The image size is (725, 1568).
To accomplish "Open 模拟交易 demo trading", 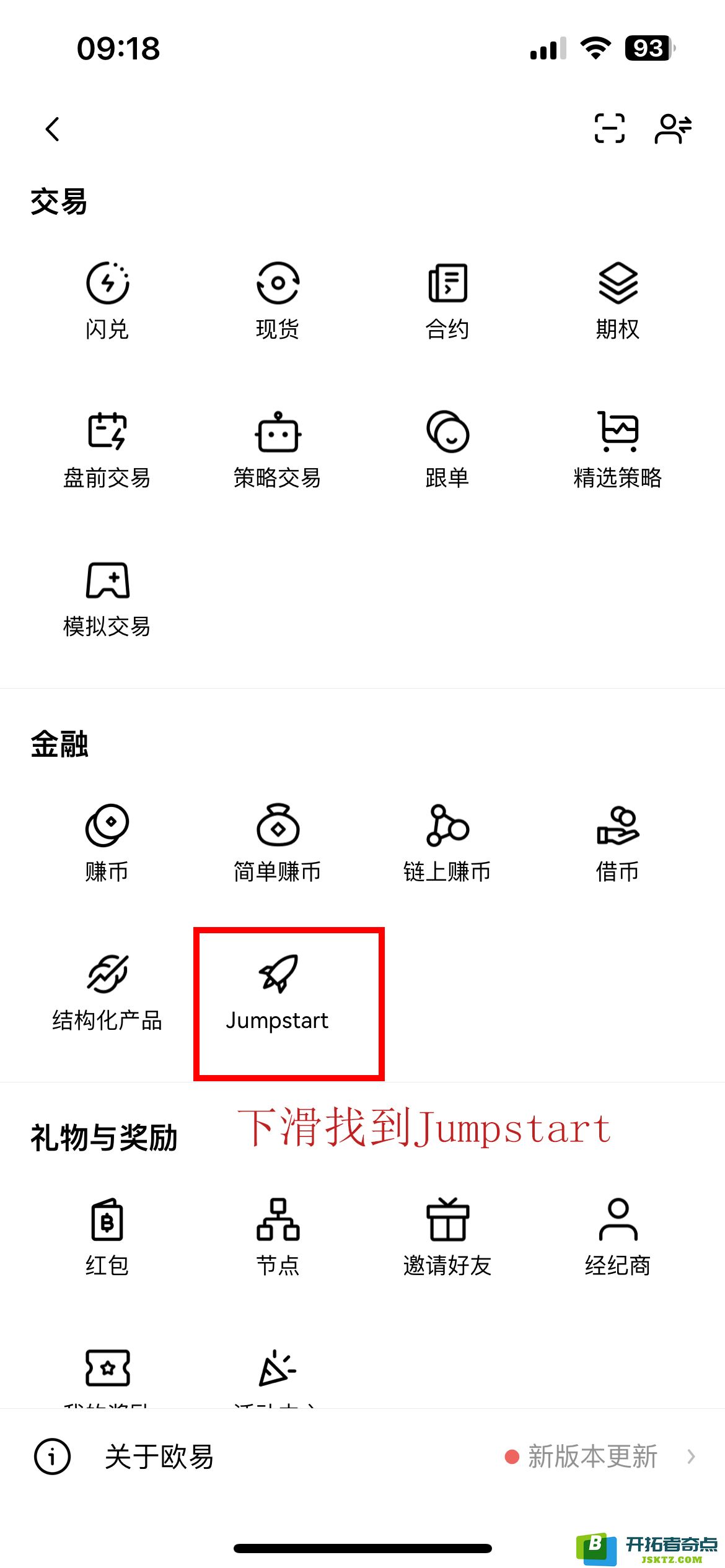I will coord(107,598).
